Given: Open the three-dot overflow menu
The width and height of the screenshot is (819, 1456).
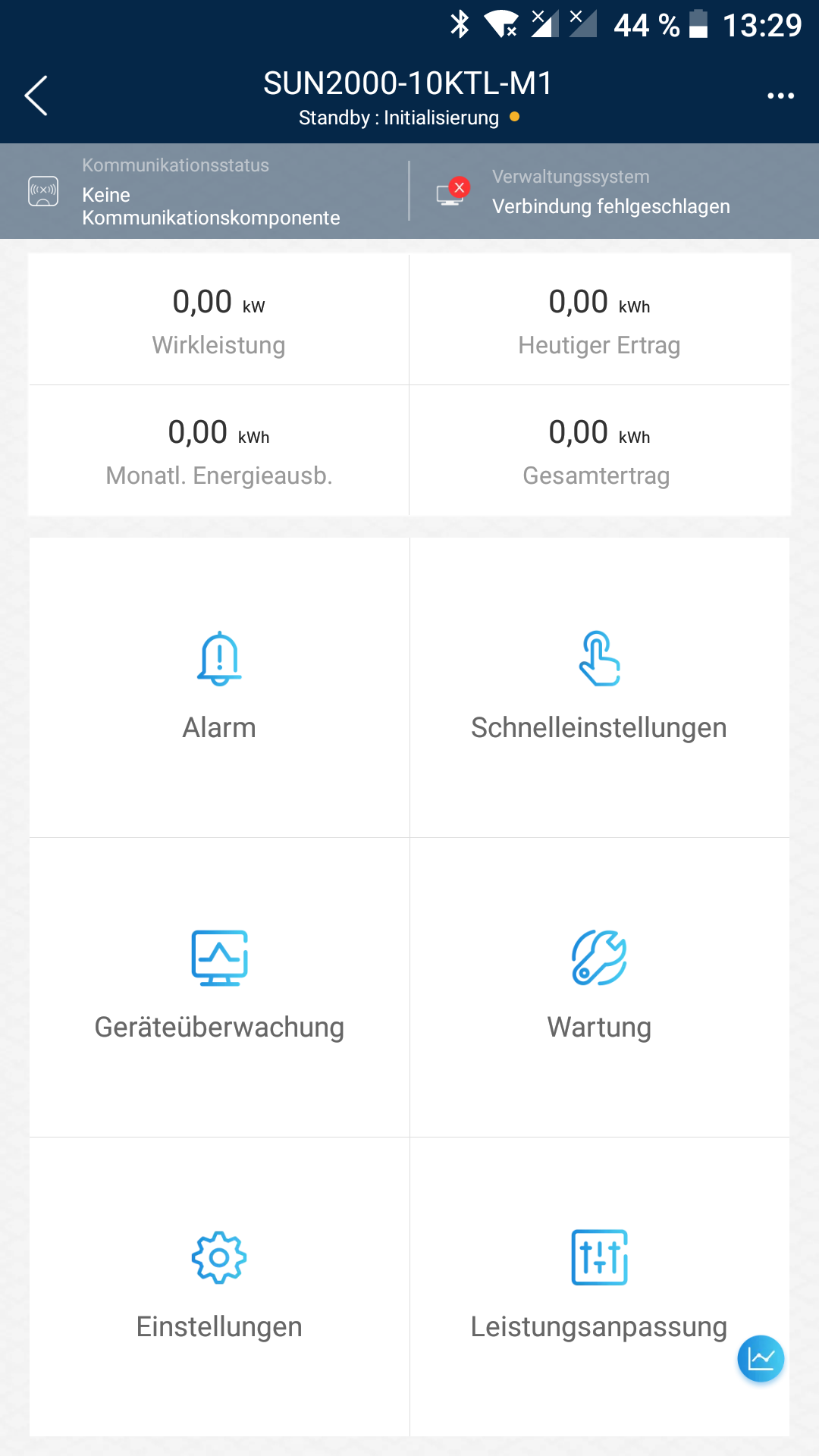Looking at the screenshot, I should point(780,96).
